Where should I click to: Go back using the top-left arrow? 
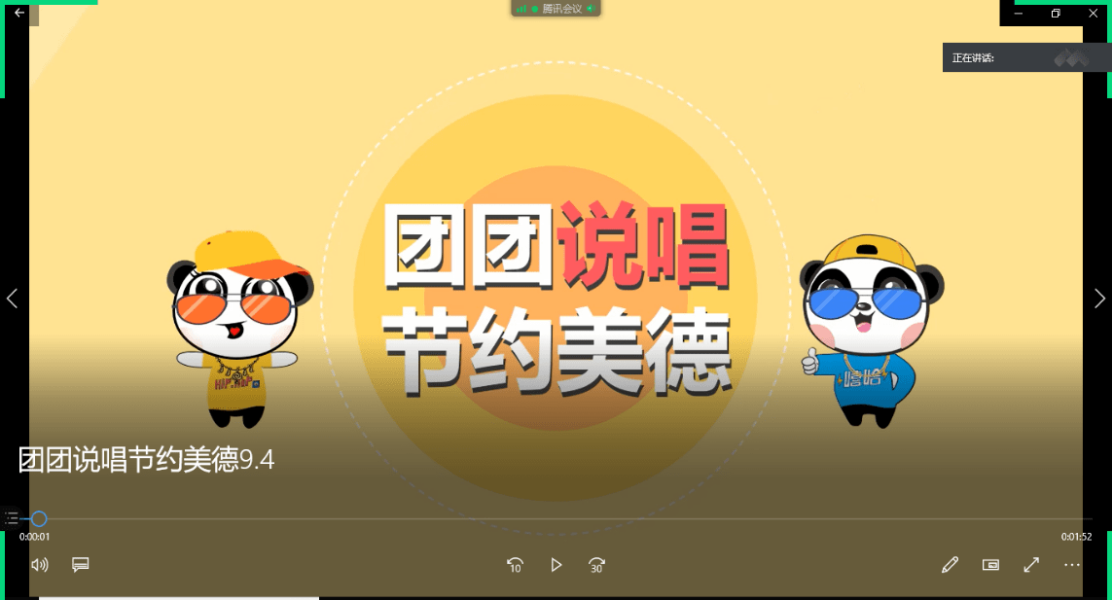[x=19, y=13]
